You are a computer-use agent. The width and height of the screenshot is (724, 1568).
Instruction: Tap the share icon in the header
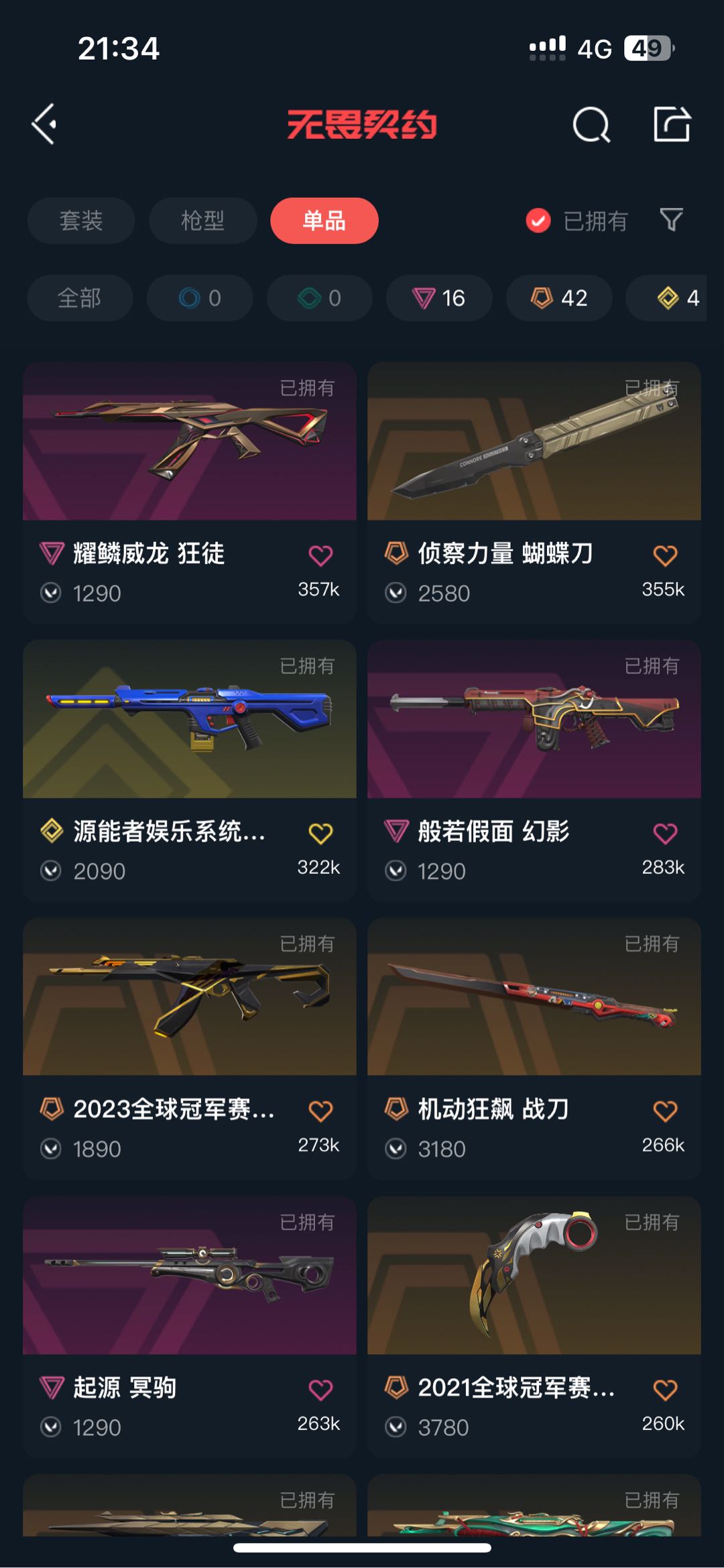[x=672, y=124]
